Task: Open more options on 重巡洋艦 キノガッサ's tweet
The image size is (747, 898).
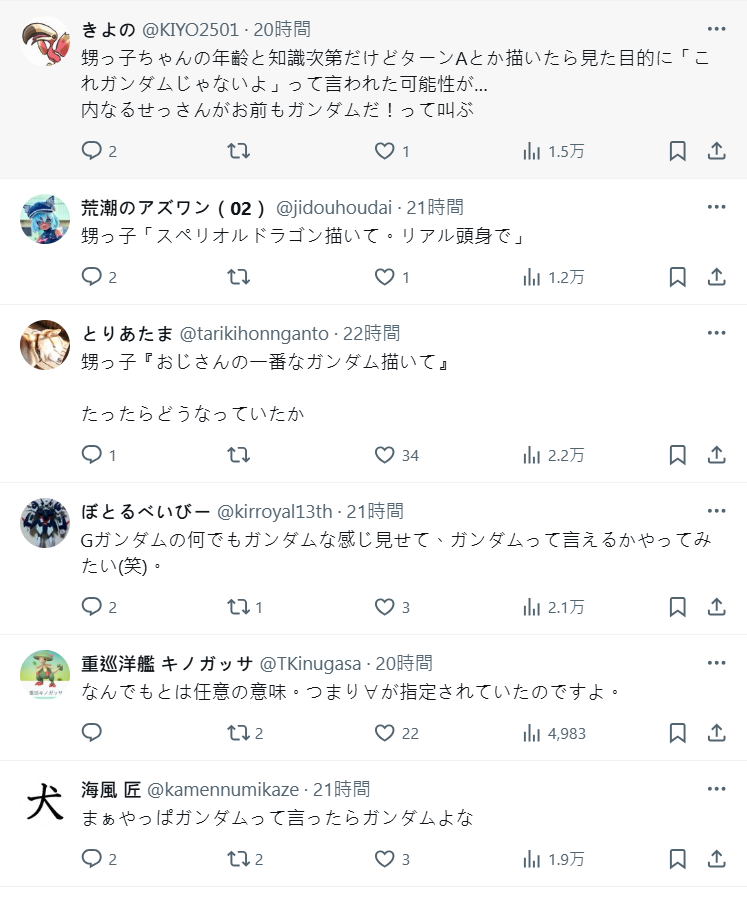Action: (716, 663)
